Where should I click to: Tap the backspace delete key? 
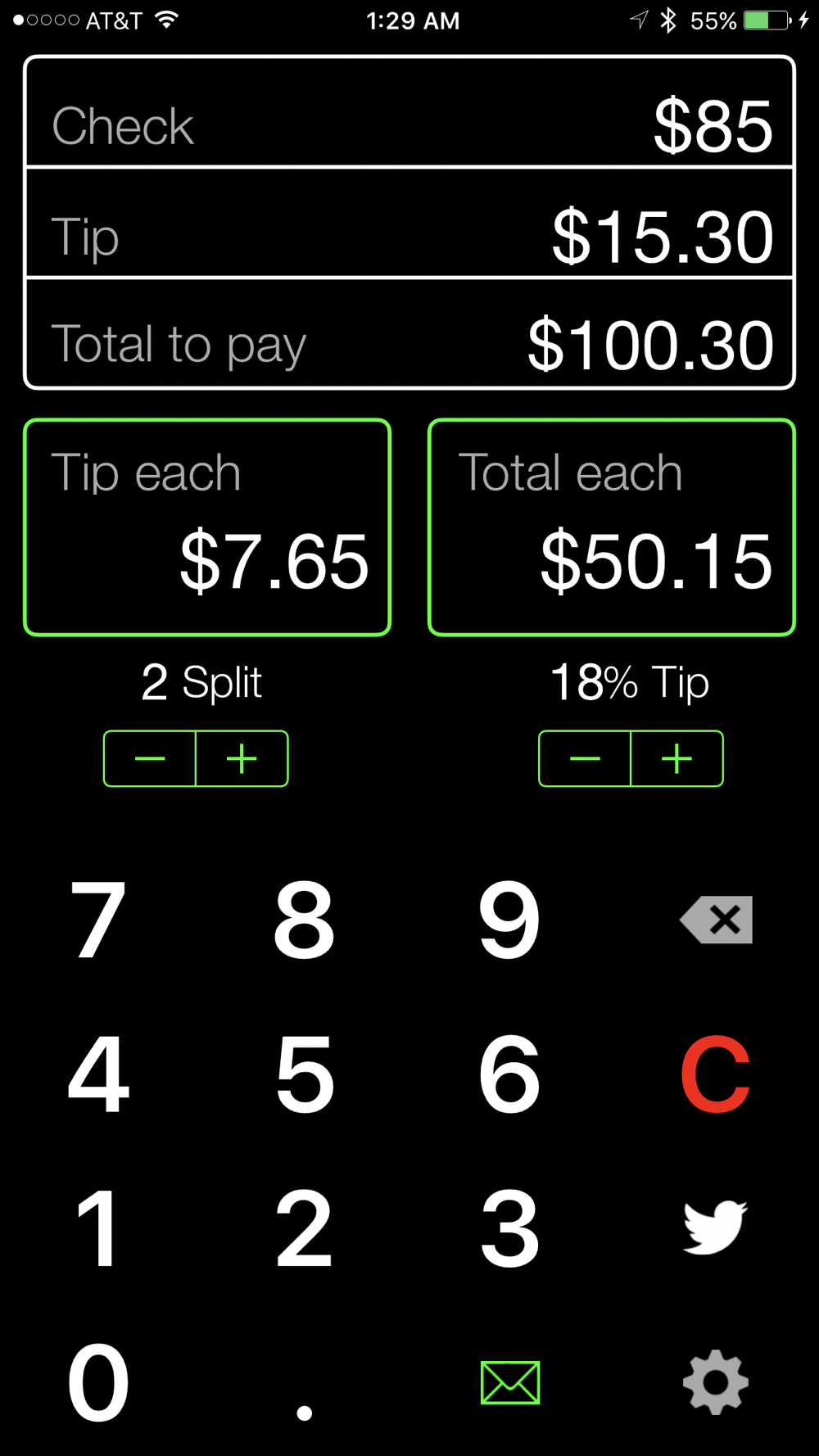click(716, 920)
